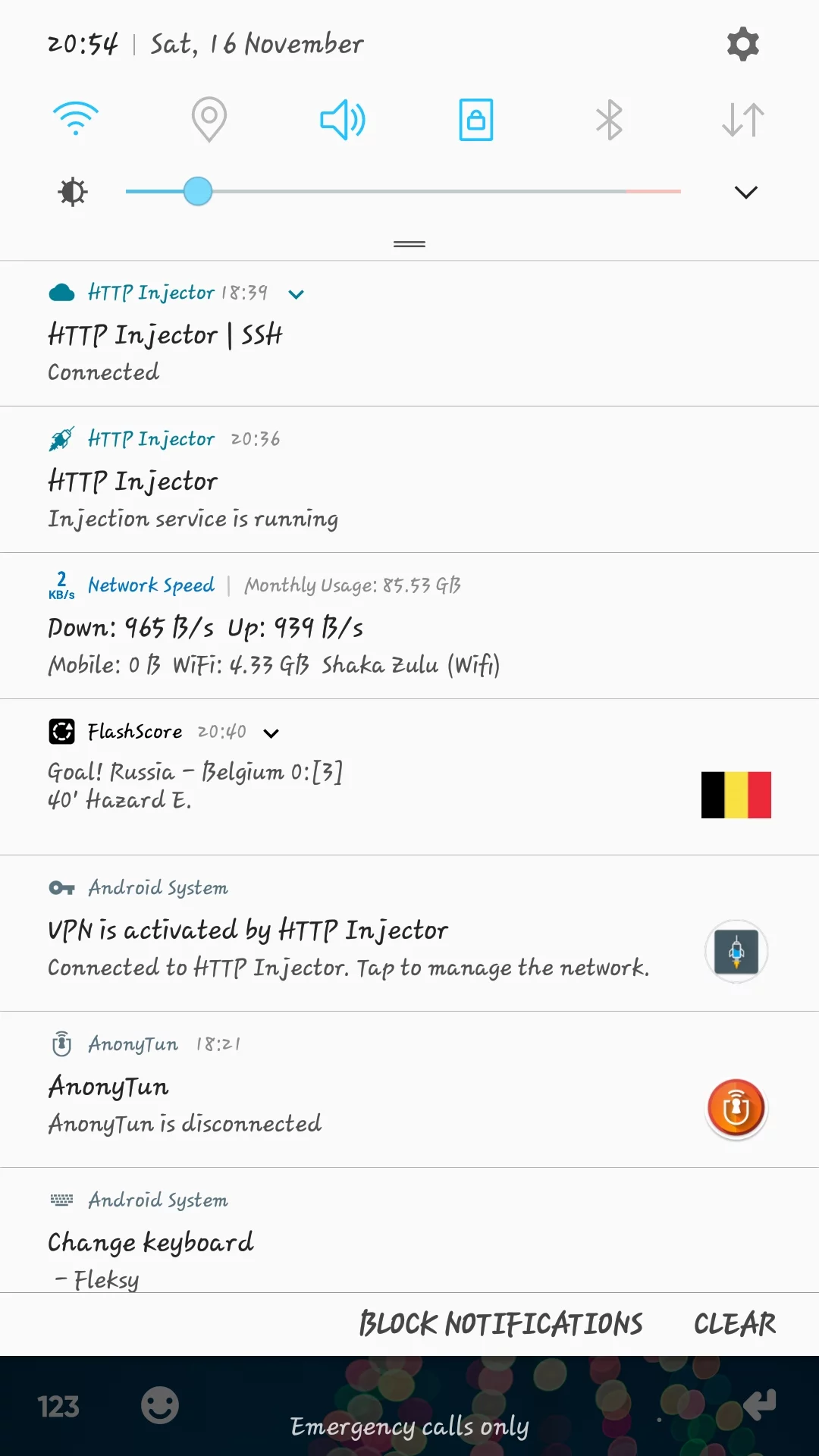Open settings via the gear icon
The height and width of the screenshot is (1456, 819).
[742, 44]
